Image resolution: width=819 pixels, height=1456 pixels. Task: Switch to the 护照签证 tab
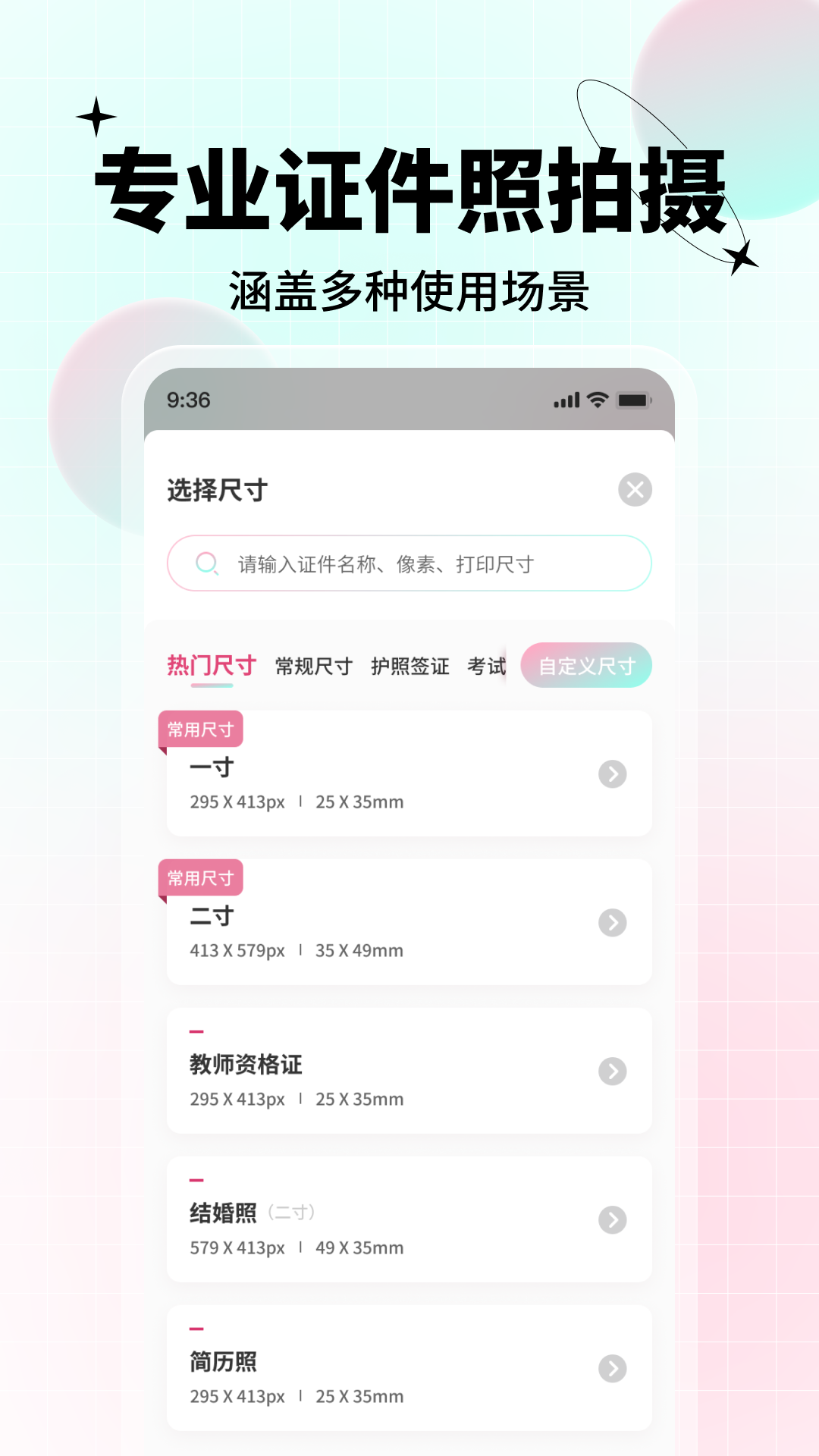tap(408, 666)
